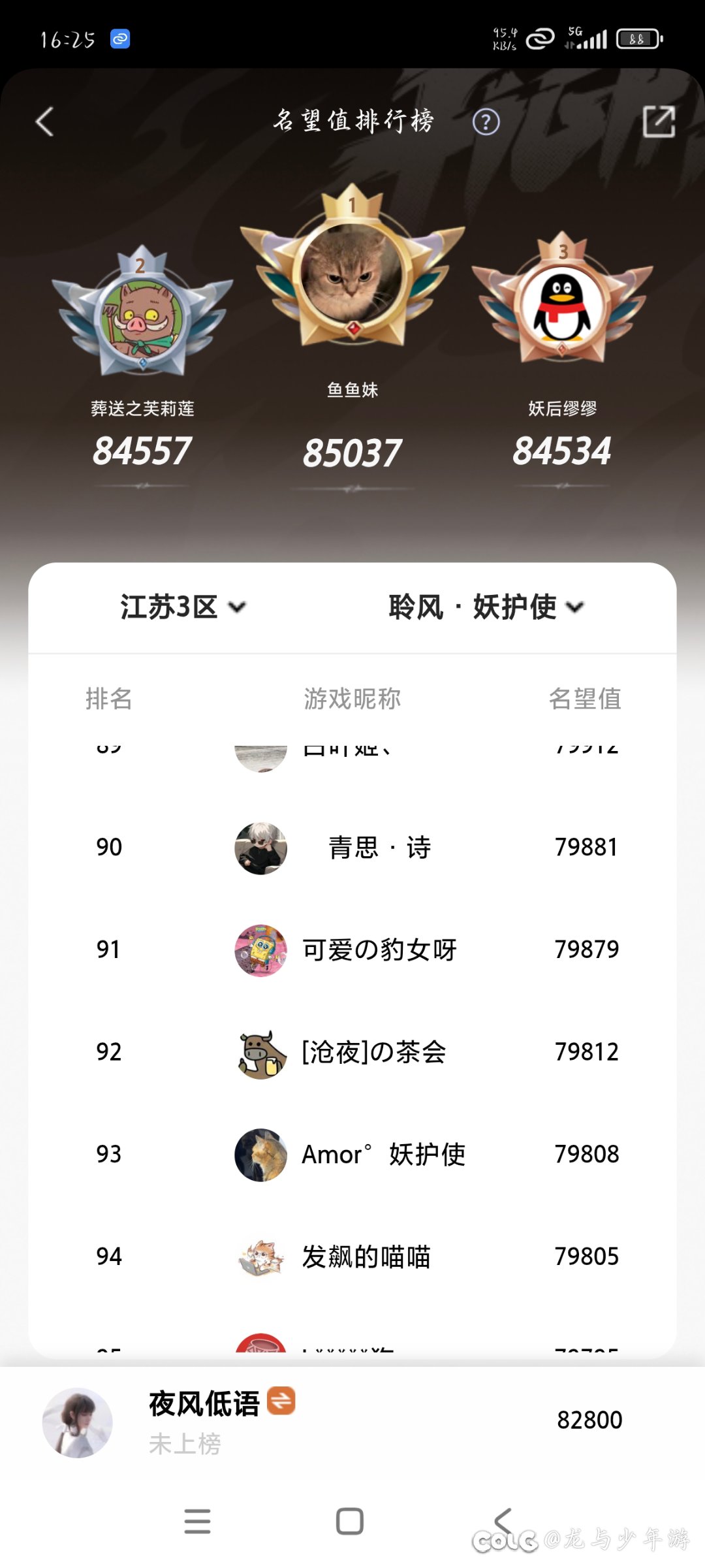Open the question mark help icon
Image resolution: width=705 pixels, height=1568 pixels.
(486, 122)
